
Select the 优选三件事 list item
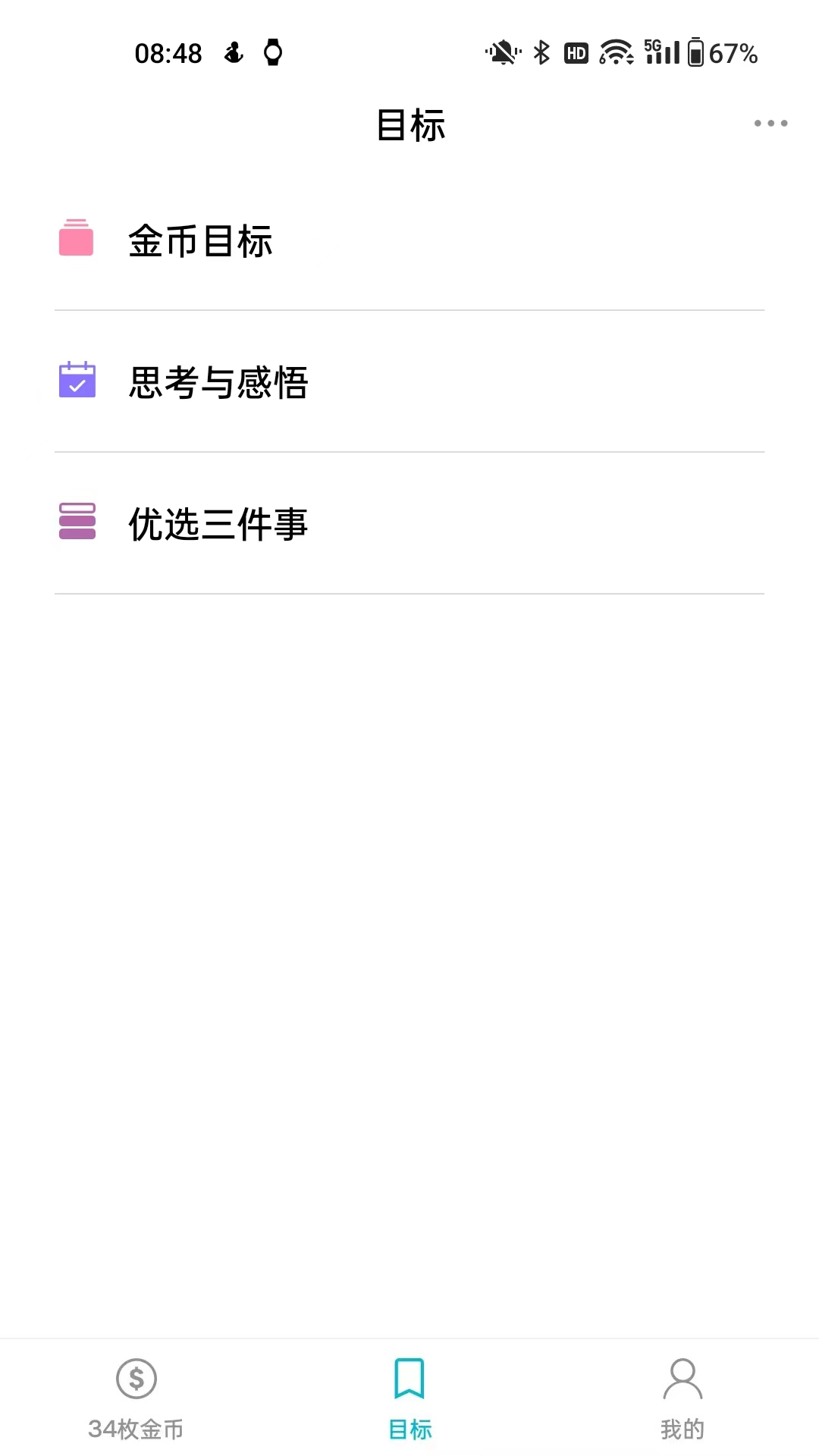(x=218, y=524)
